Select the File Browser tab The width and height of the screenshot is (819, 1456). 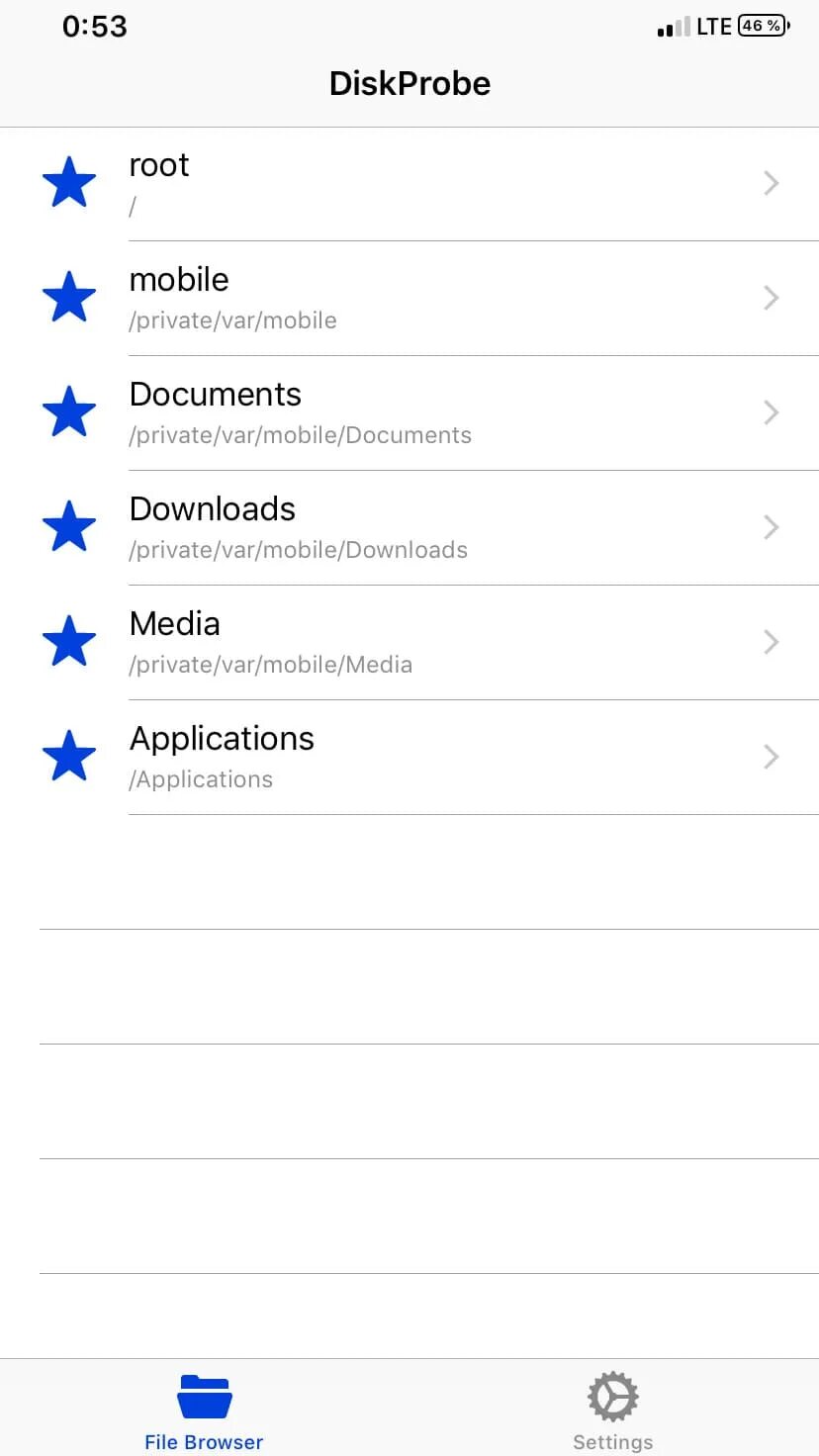coord(204,1409)
